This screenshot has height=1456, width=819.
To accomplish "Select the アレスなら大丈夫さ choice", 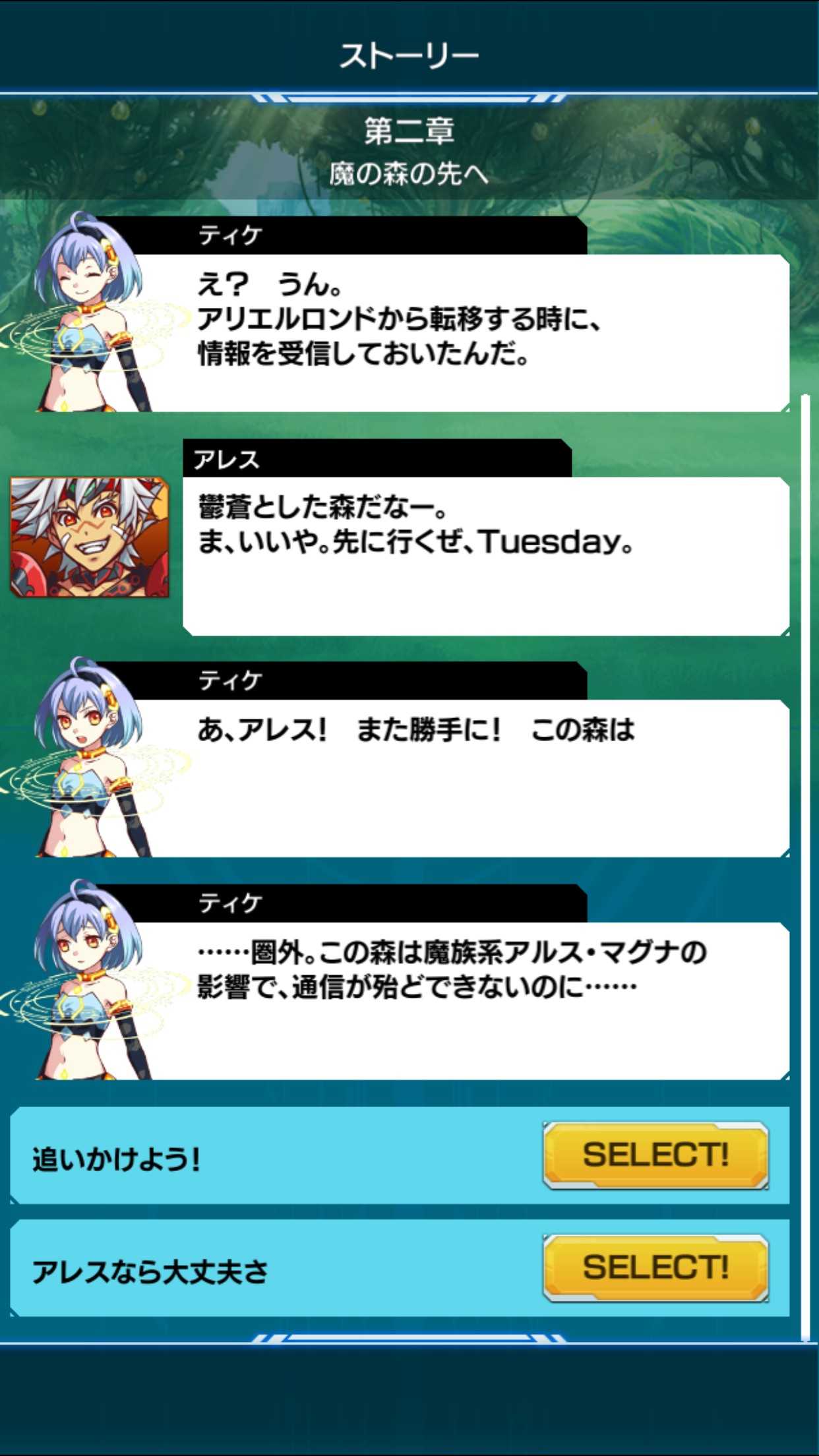I will click(x=655, y=1267).
